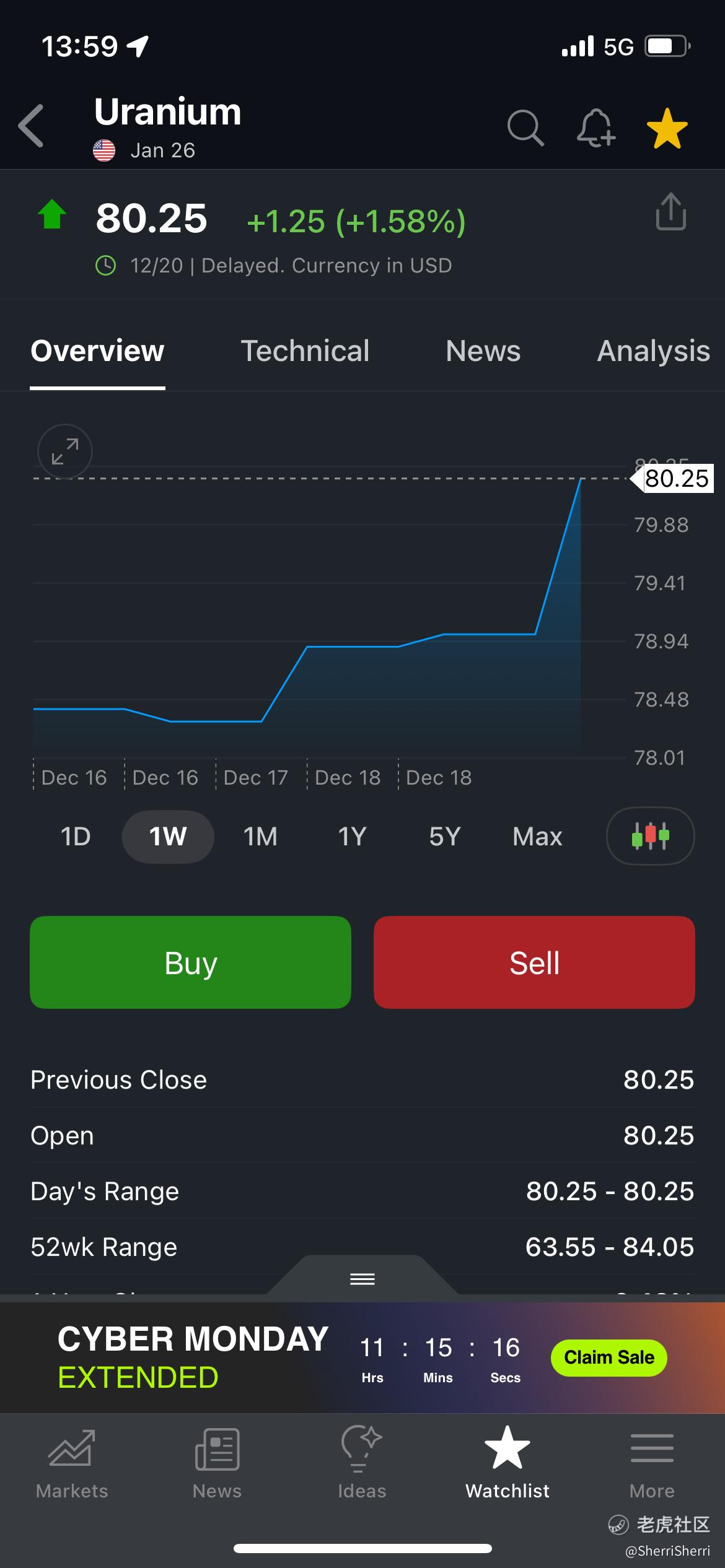The width and height of the screenshot is (725, 1568).
Task: Remove Uranium from watchlist via star
Action: (667, 128)
